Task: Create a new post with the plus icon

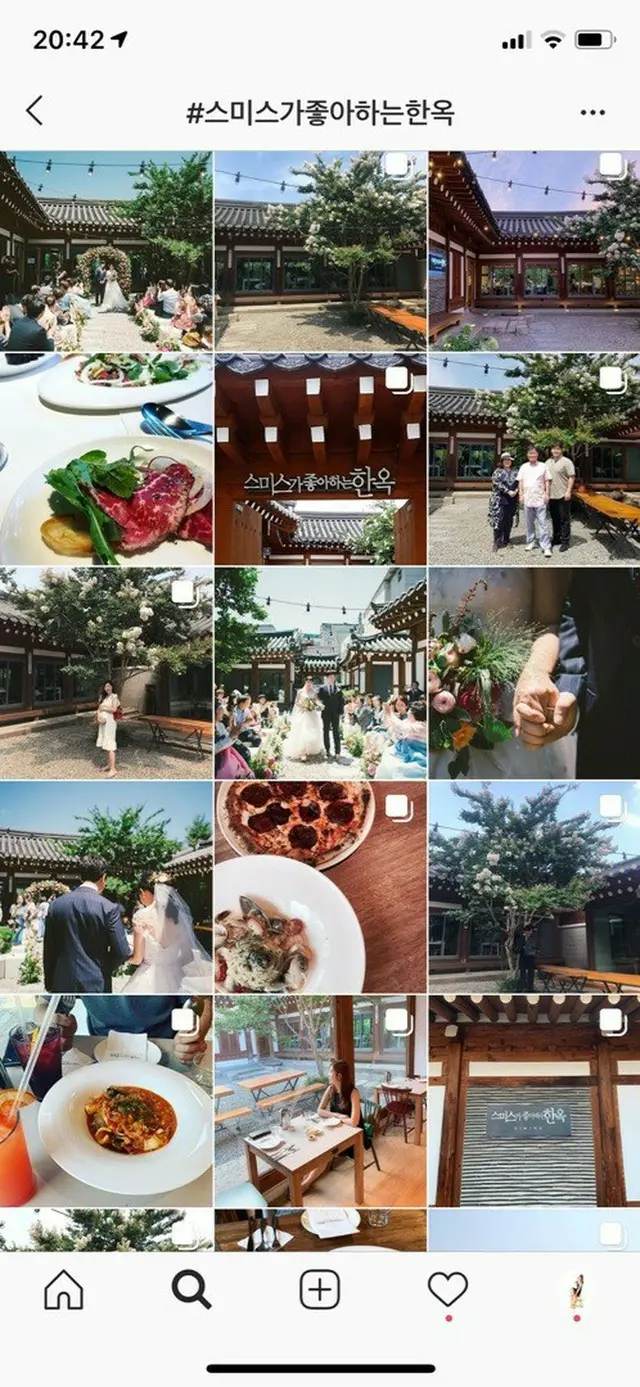Action: pyautogui.click(x=320, y=1290)
